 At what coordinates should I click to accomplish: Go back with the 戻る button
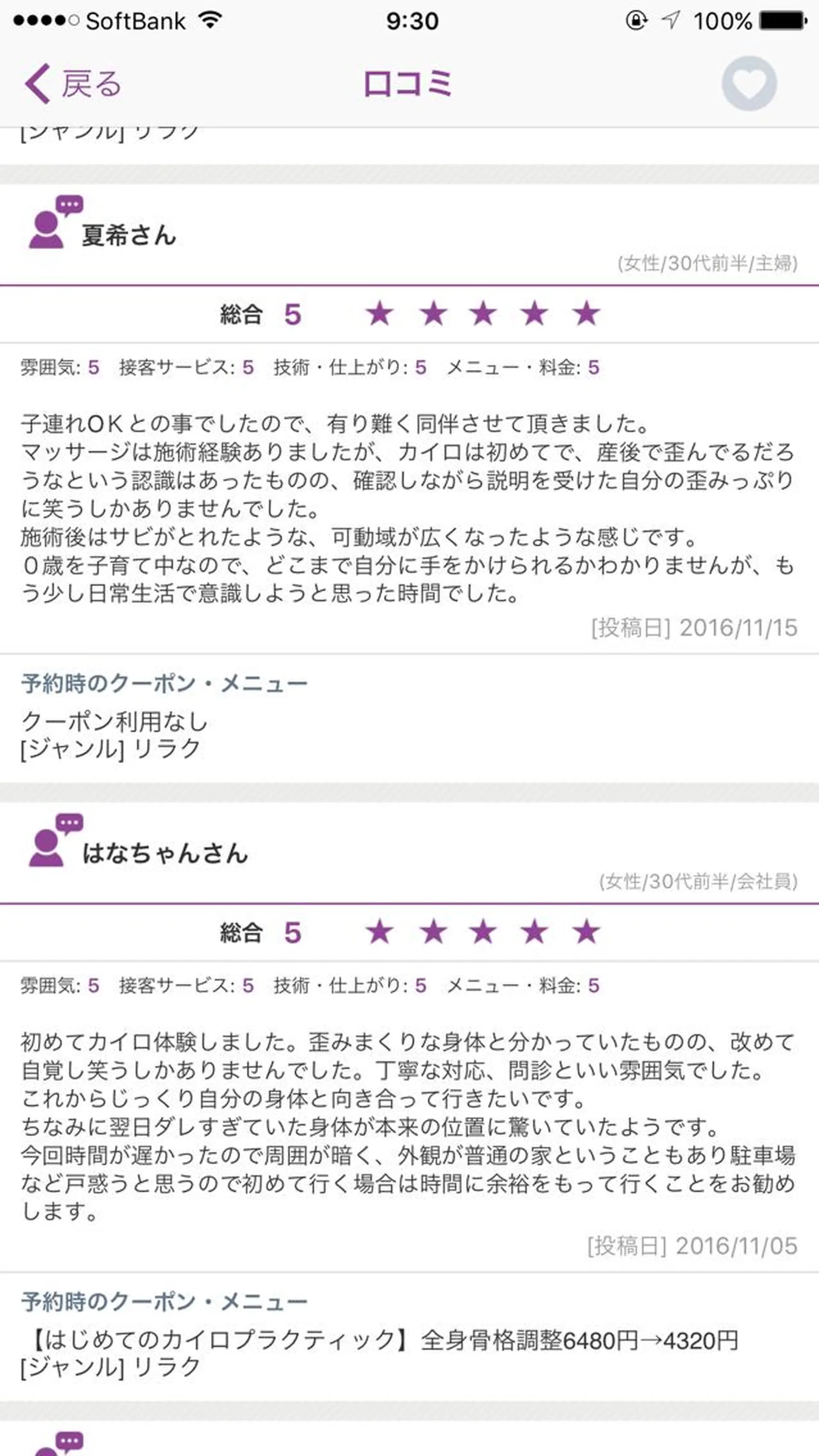pyautogui.click(x=73, y=84)
